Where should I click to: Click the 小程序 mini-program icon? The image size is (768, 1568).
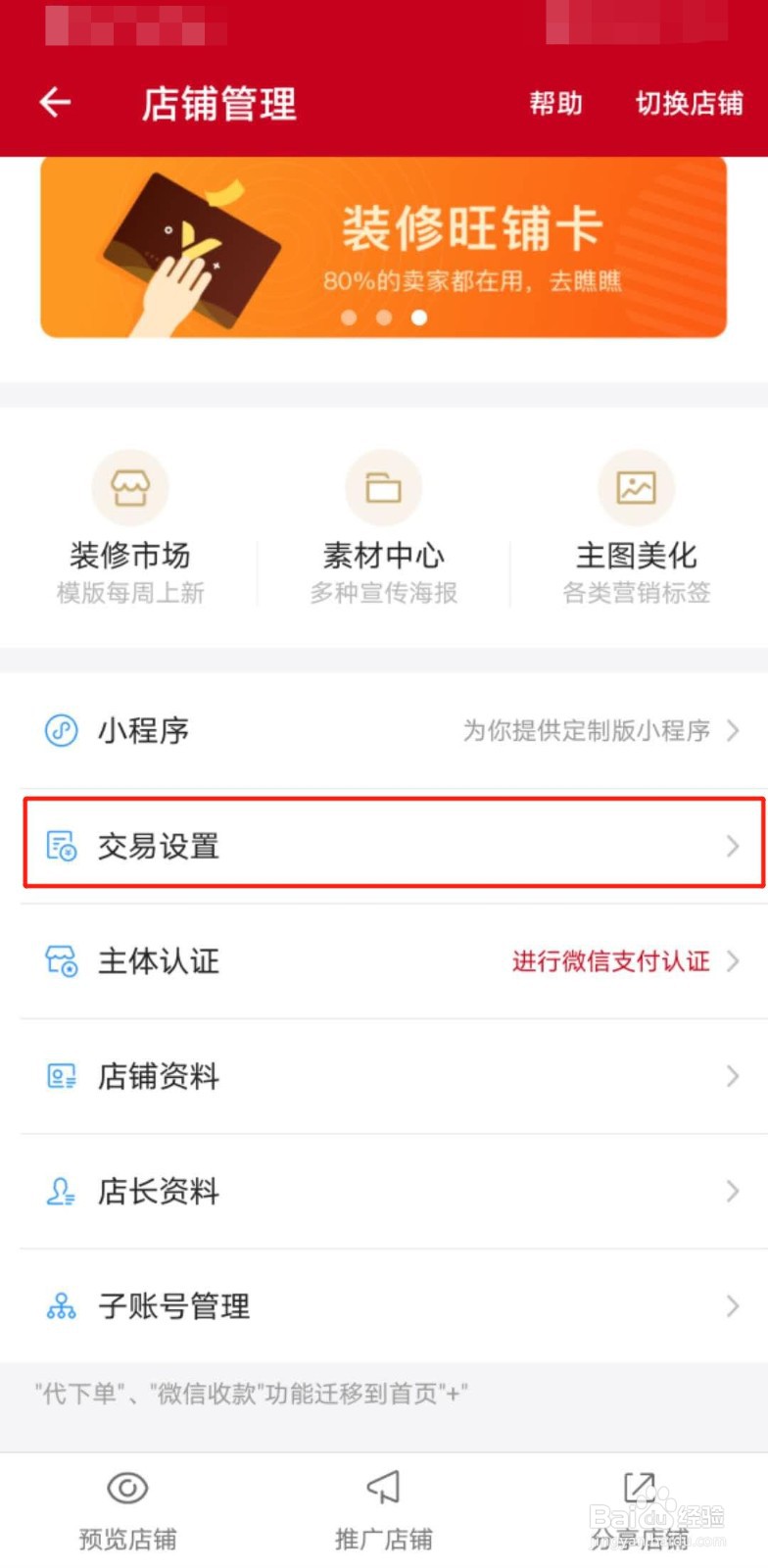[x=61, y=730]
